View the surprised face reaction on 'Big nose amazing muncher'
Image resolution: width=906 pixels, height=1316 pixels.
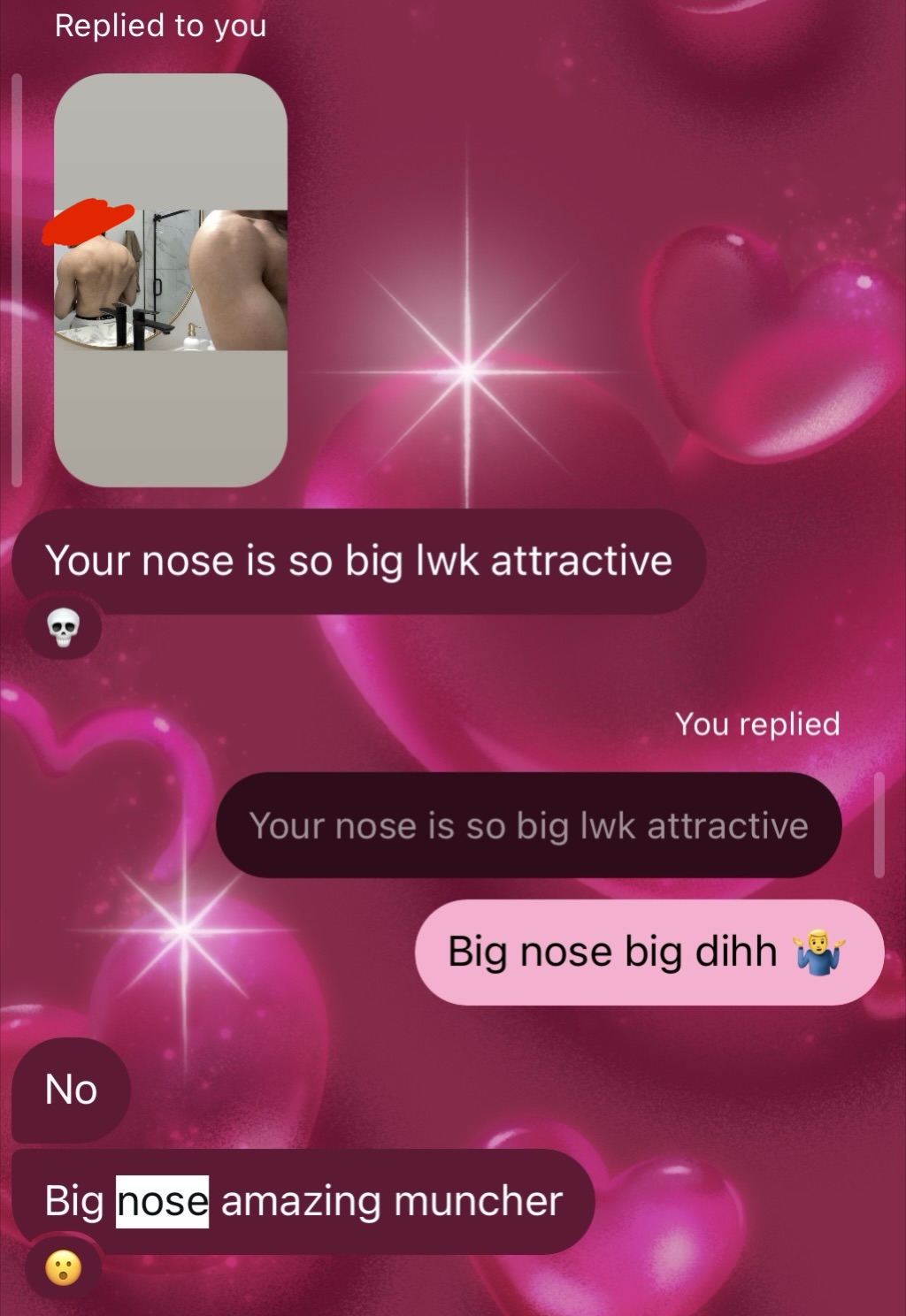point(63,1268)
